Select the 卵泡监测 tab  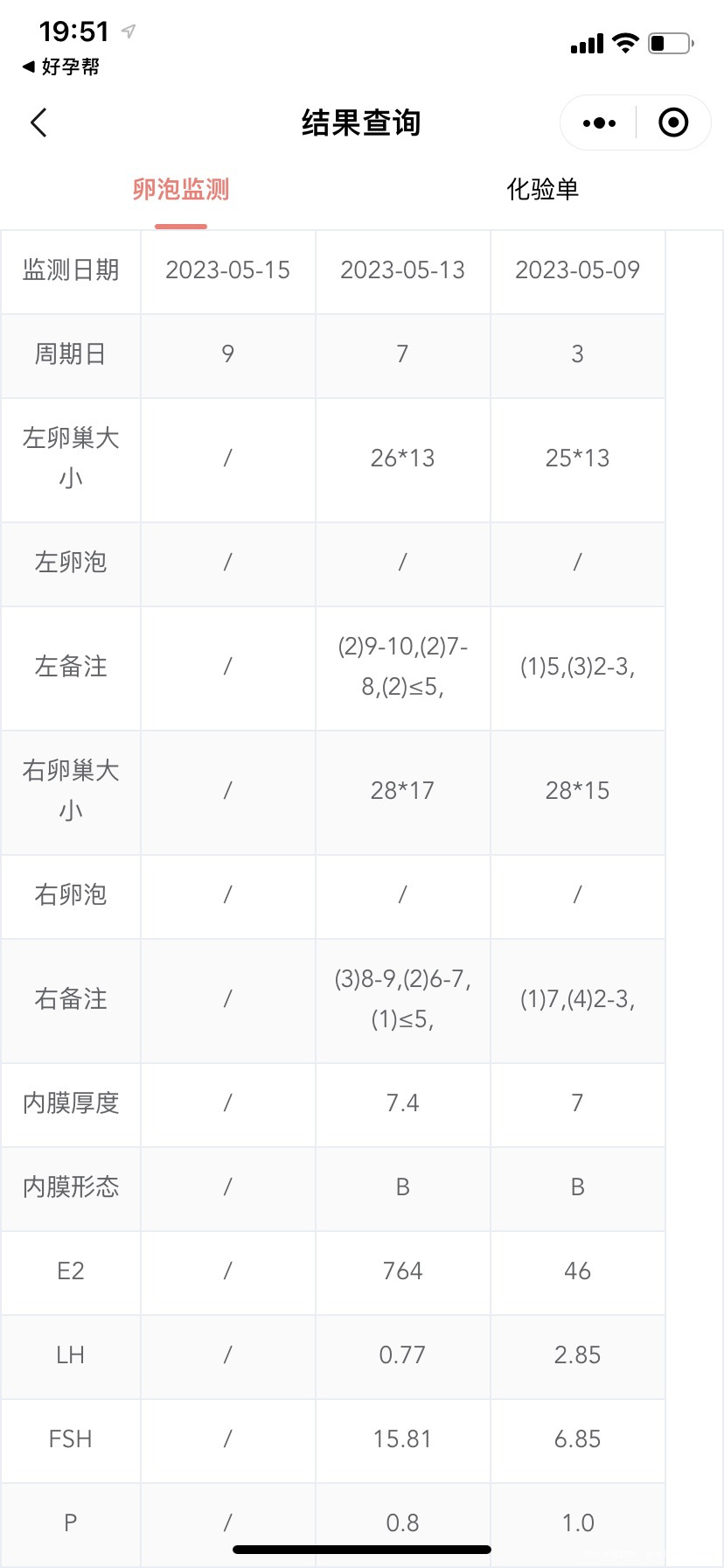tap(180, 189)
